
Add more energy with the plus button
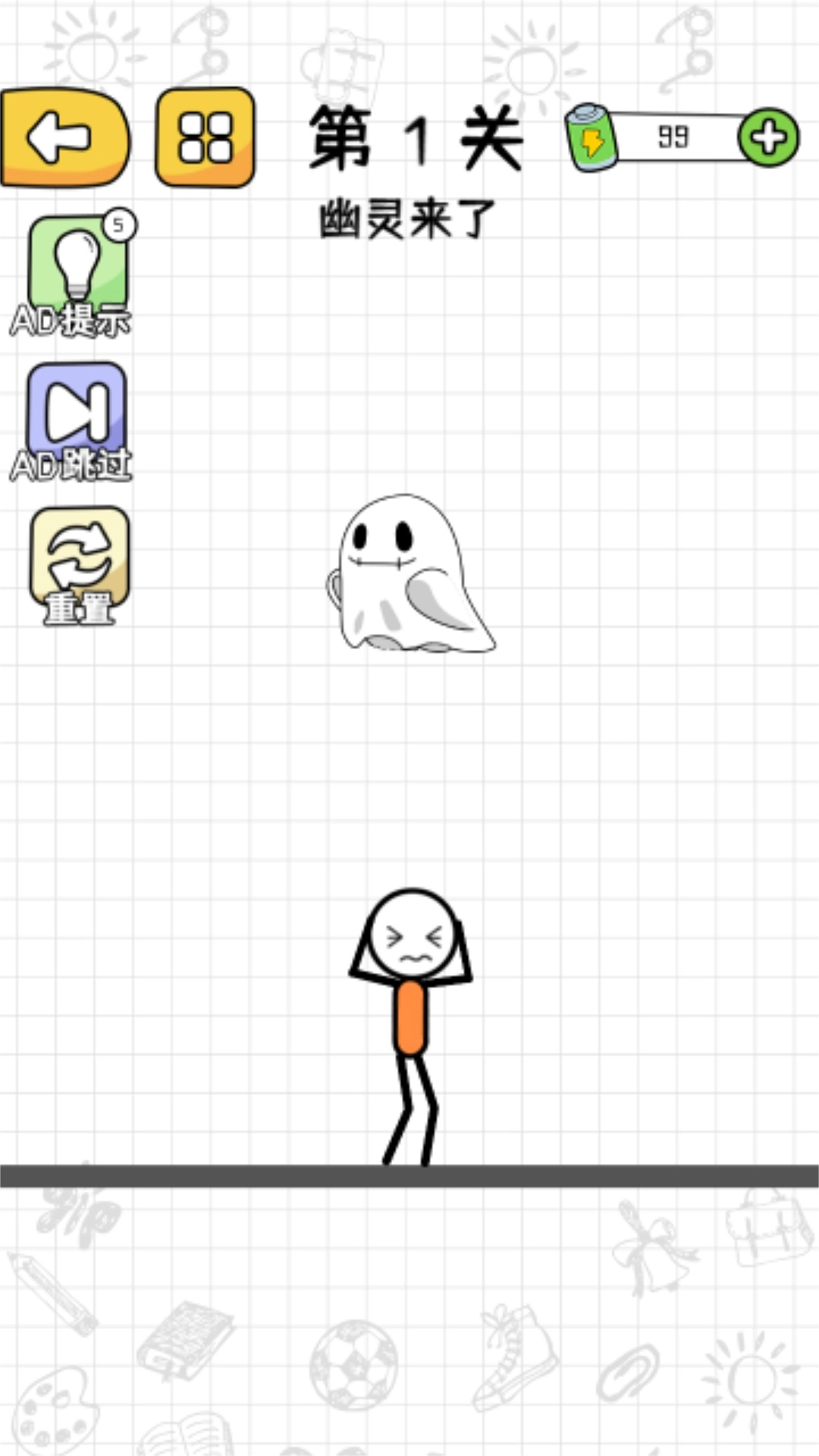click(x=768, y=138)
